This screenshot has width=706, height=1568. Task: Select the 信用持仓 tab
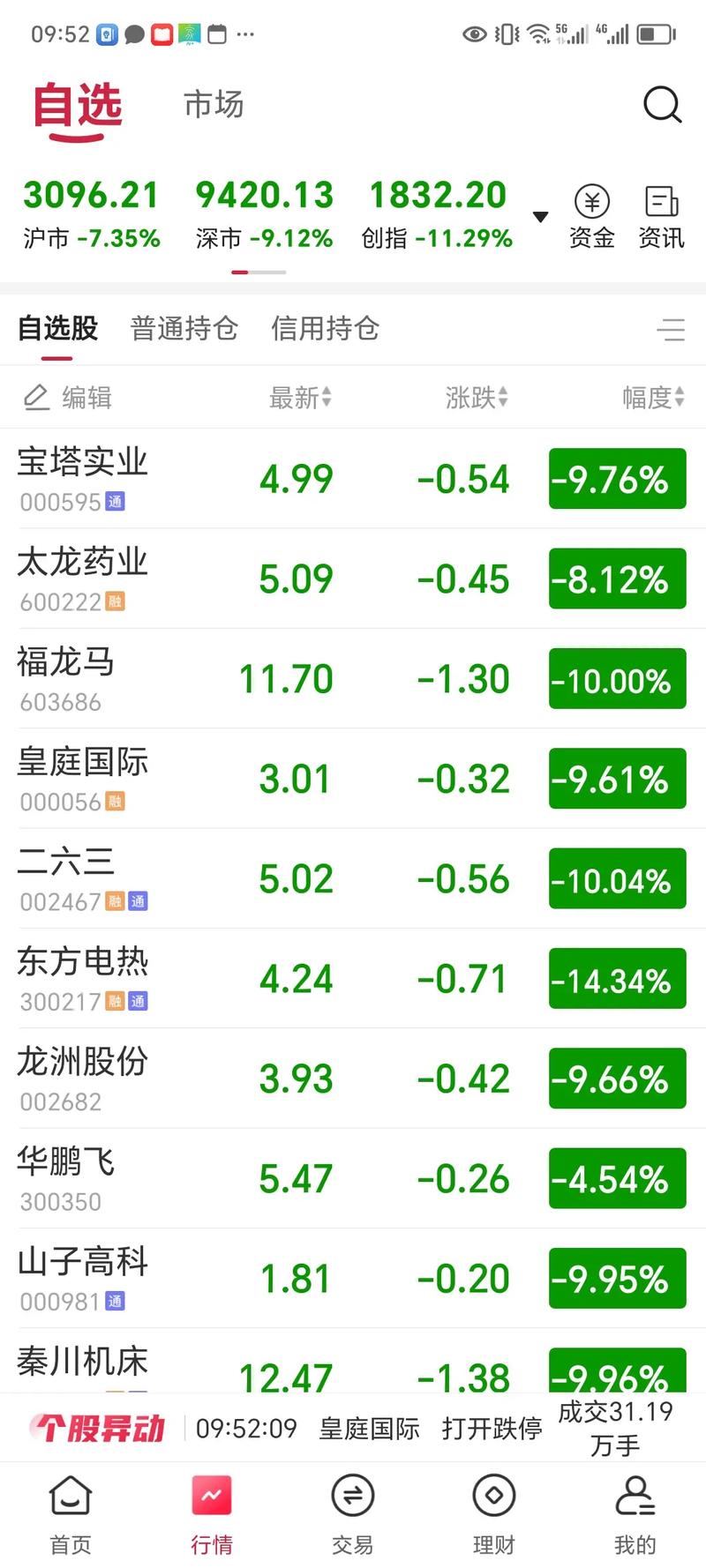[x=326, y=327]
